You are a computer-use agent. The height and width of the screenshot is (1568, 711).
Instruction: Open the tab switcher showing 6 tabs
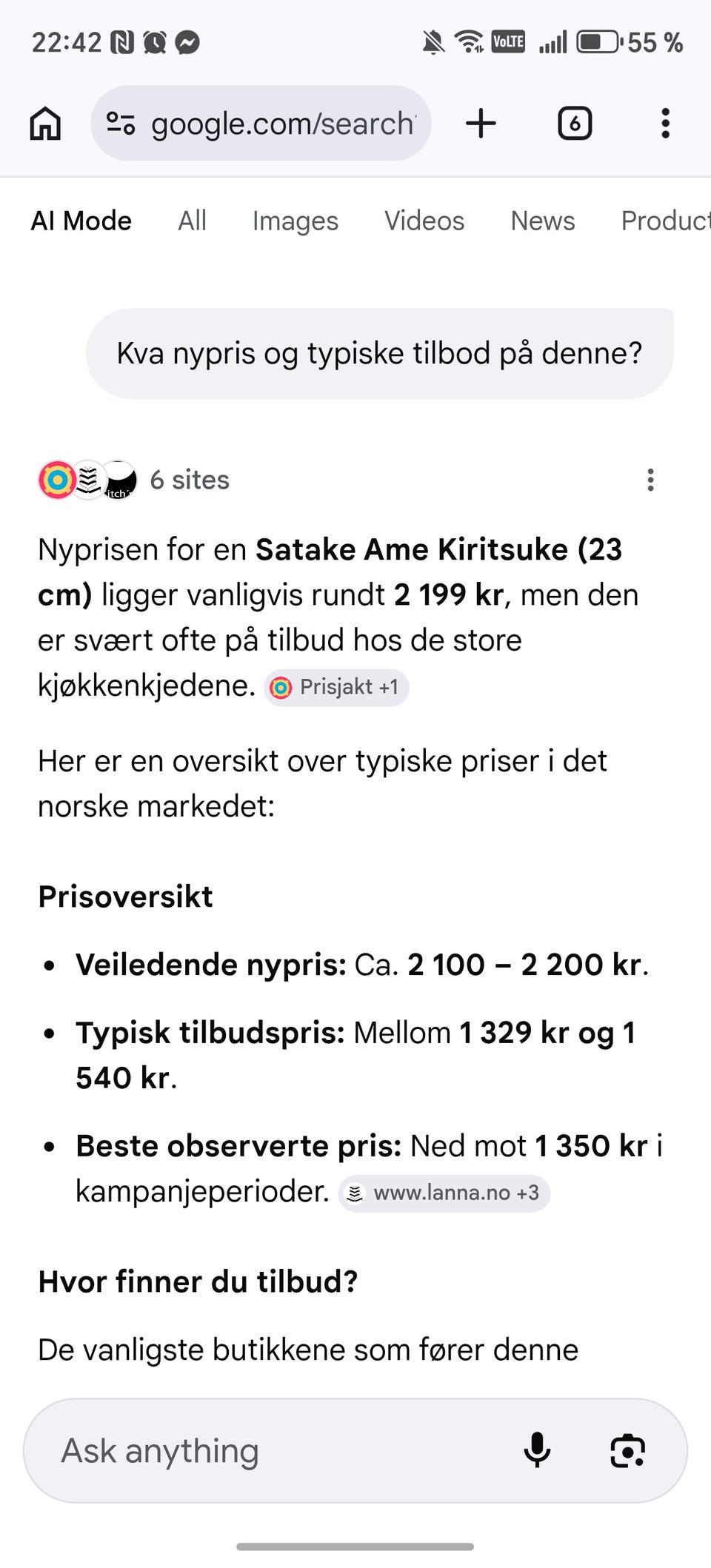pos(575,123)
